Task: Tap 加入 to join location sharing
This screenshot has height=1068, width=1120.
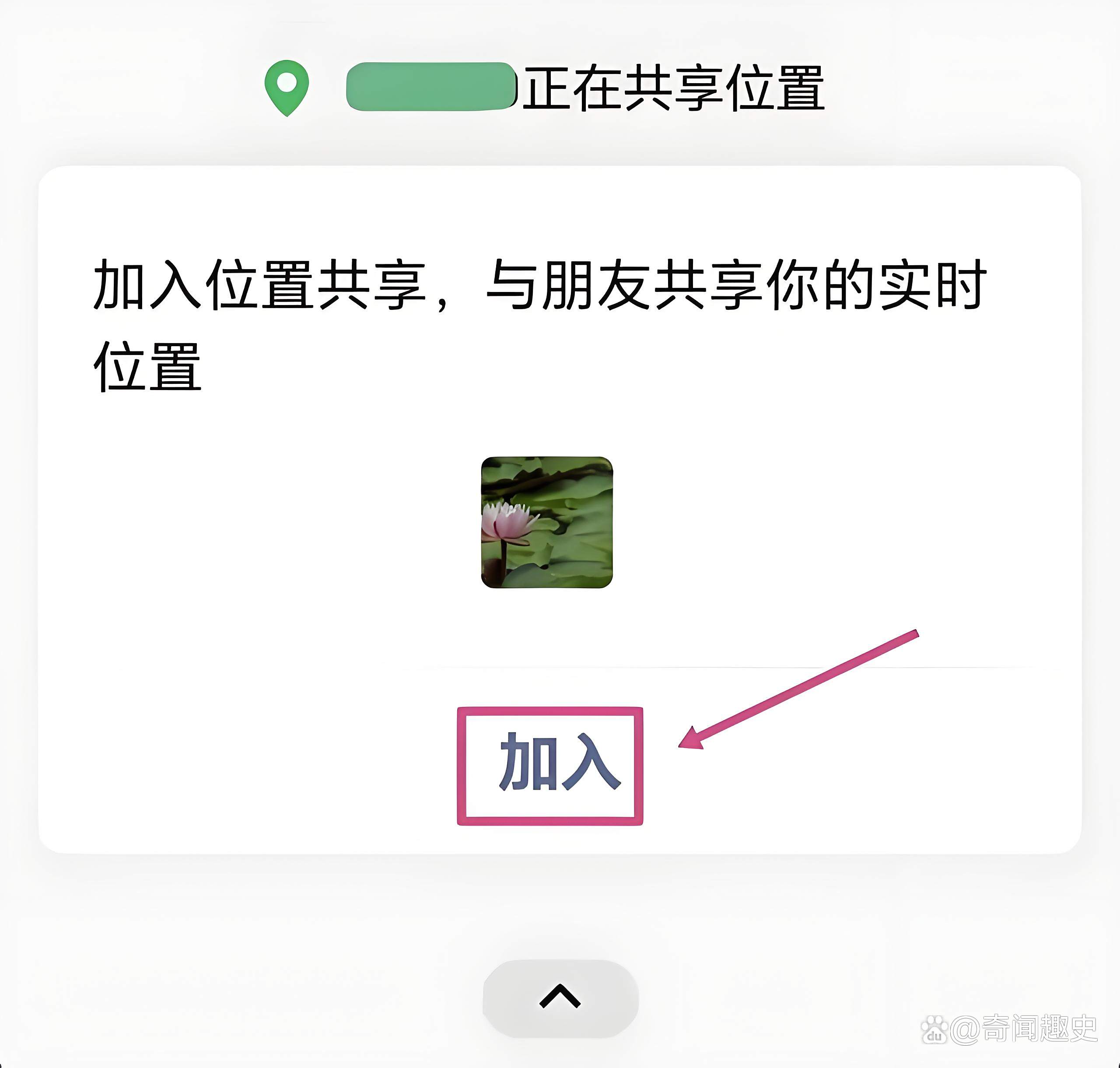Action: point(550,762)
